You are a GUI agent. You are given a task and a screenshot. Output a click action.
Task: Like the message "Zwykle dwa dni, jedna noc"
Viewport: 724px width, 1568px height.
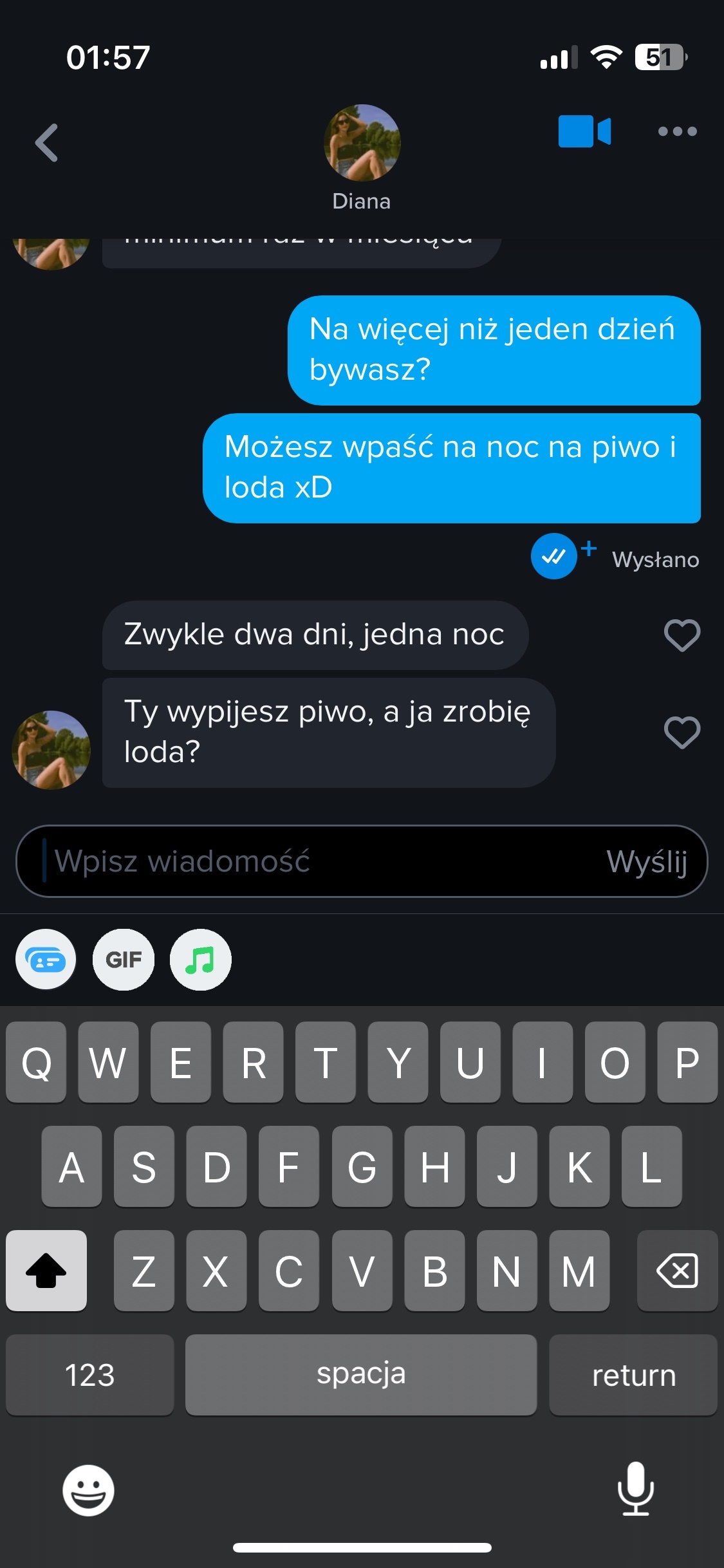(x=682, y=635)
